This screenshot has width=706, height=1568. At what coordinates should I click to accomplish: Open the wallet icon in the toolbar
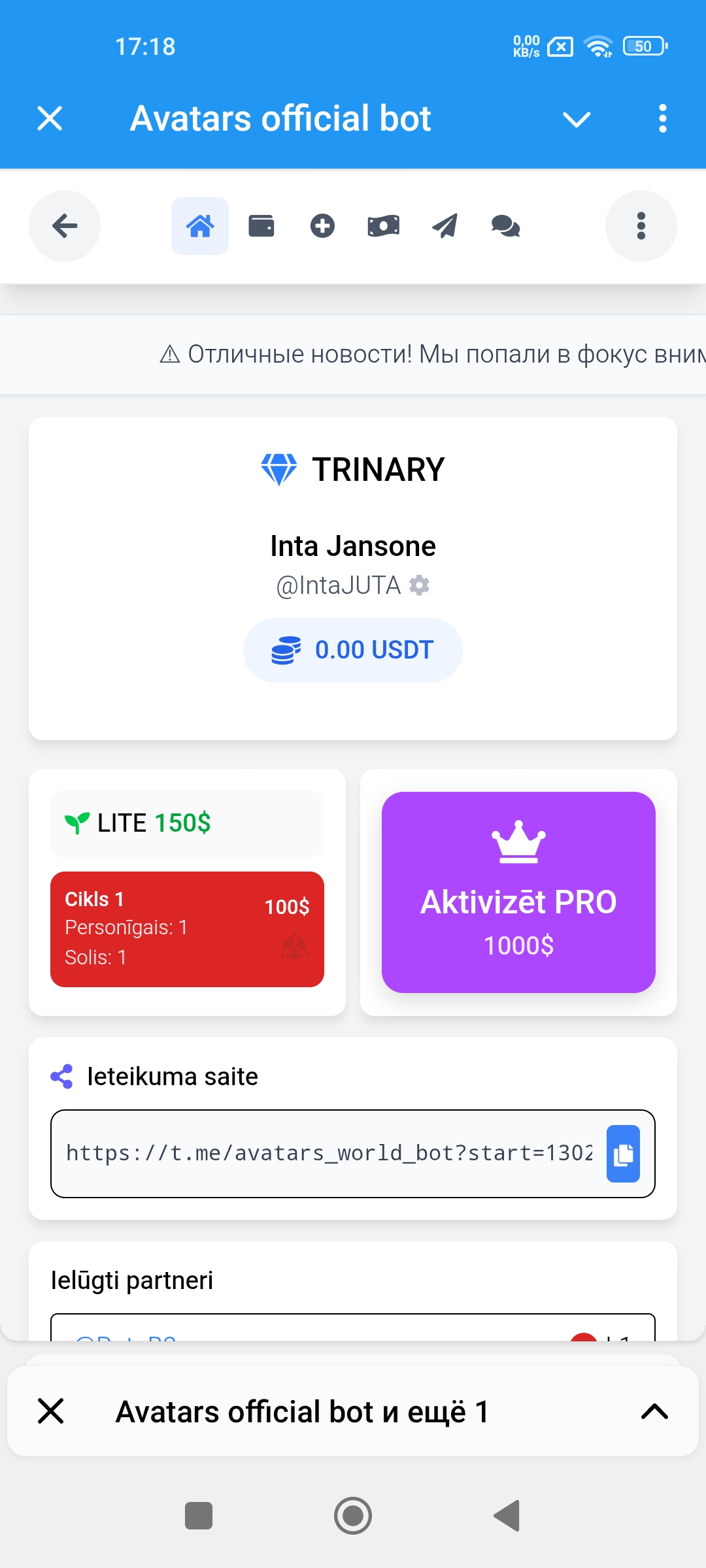[261, 226]
